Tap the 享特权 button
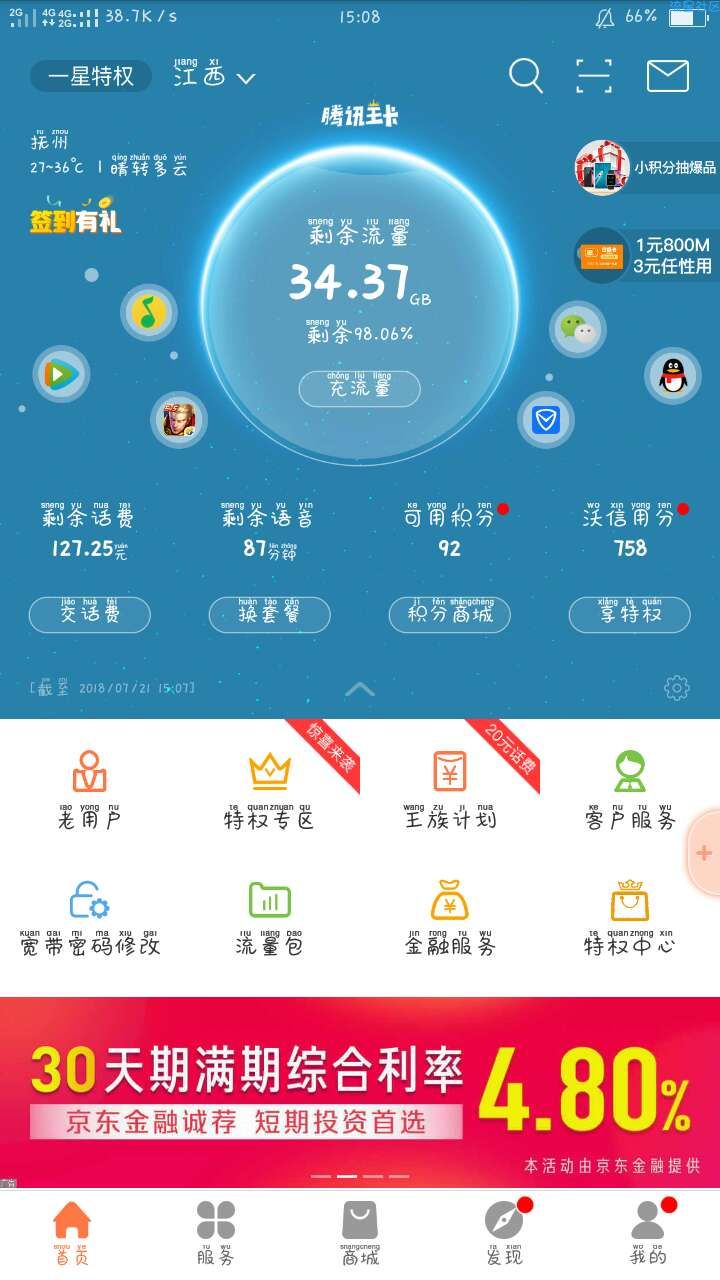Screen dimensions: 720x1280 629,614
